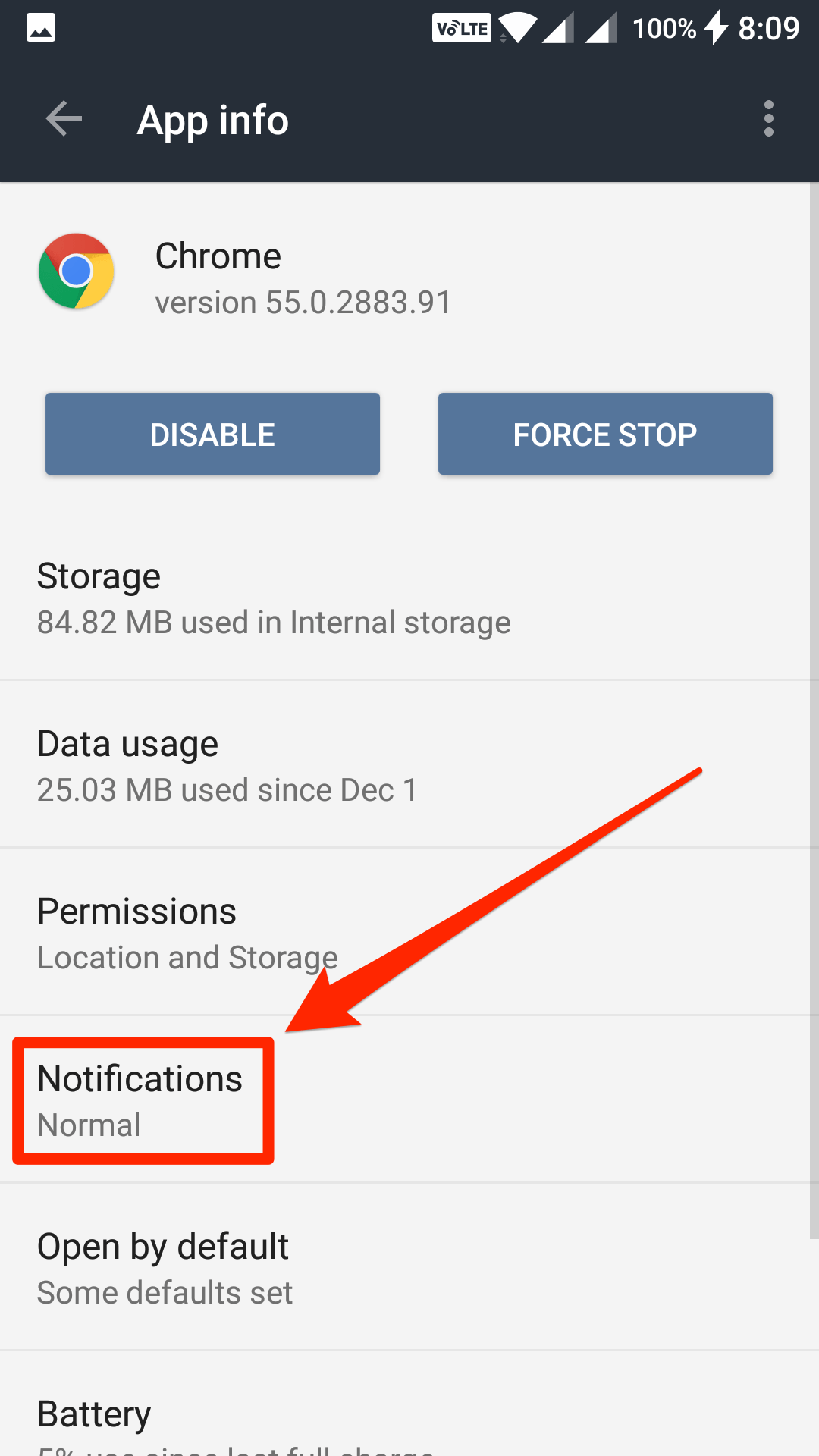Tap the screenshot notification icon in status bar

[42, 27]
